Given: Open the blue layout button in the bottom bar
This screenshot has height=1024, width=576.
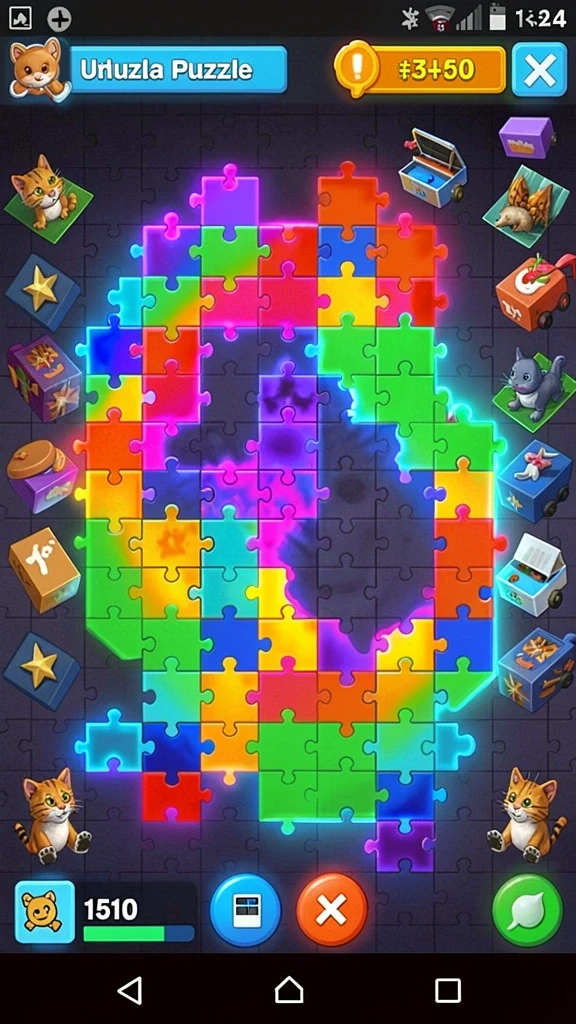Looking at the screenshot, I should coord(246,910).
